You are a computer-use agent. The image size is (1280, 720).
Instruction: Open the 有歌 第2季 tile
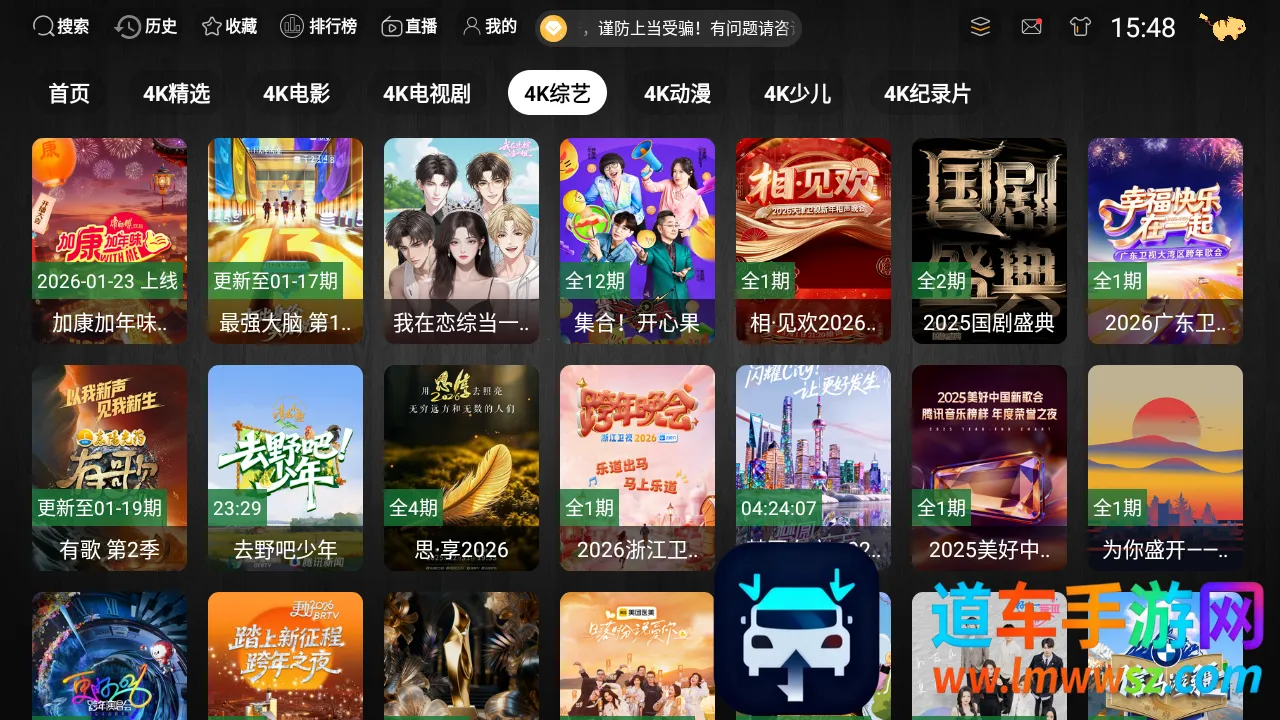(109, 467)
